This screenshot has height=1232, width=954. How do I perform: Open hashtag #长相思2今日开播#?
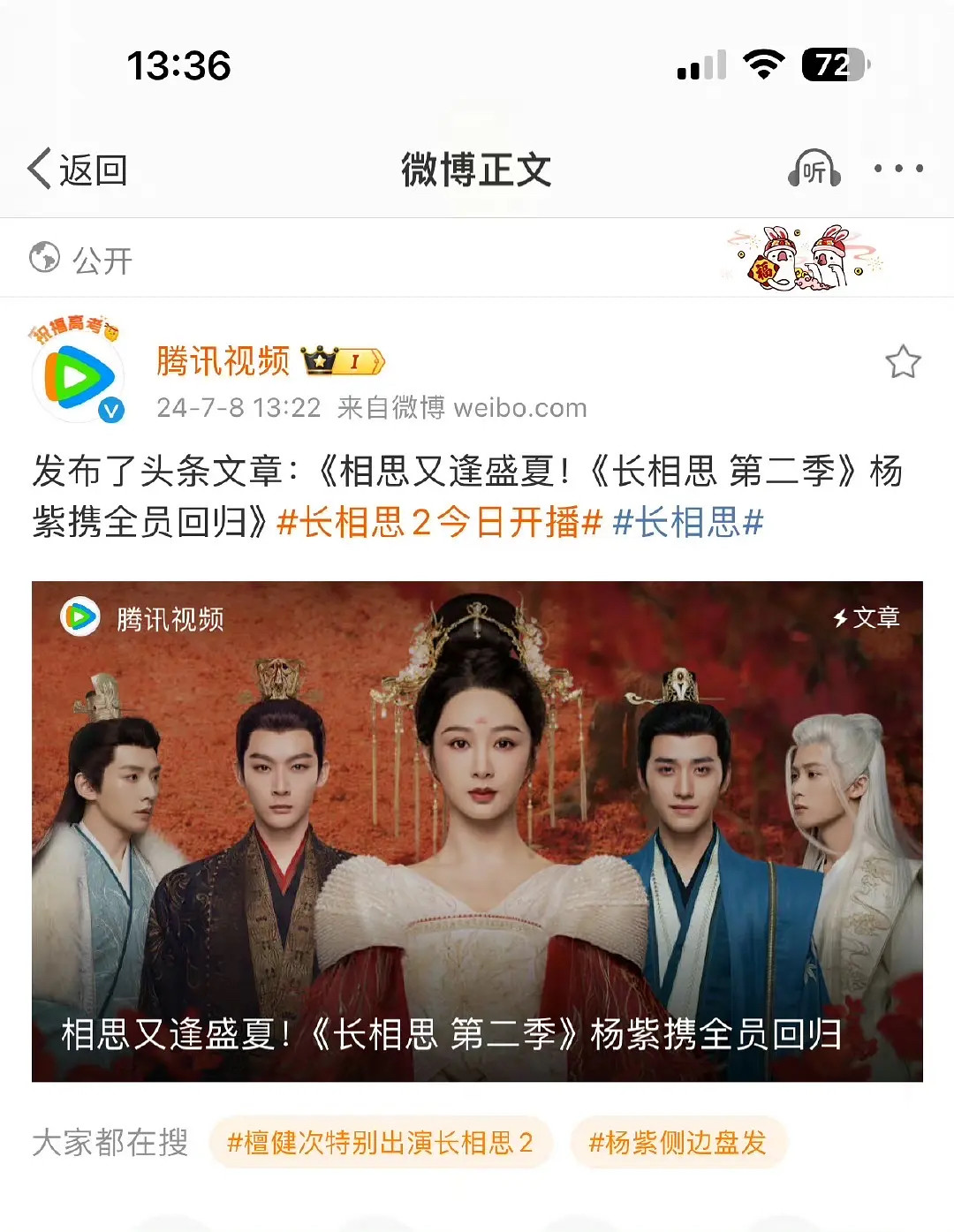coord(439,523)
